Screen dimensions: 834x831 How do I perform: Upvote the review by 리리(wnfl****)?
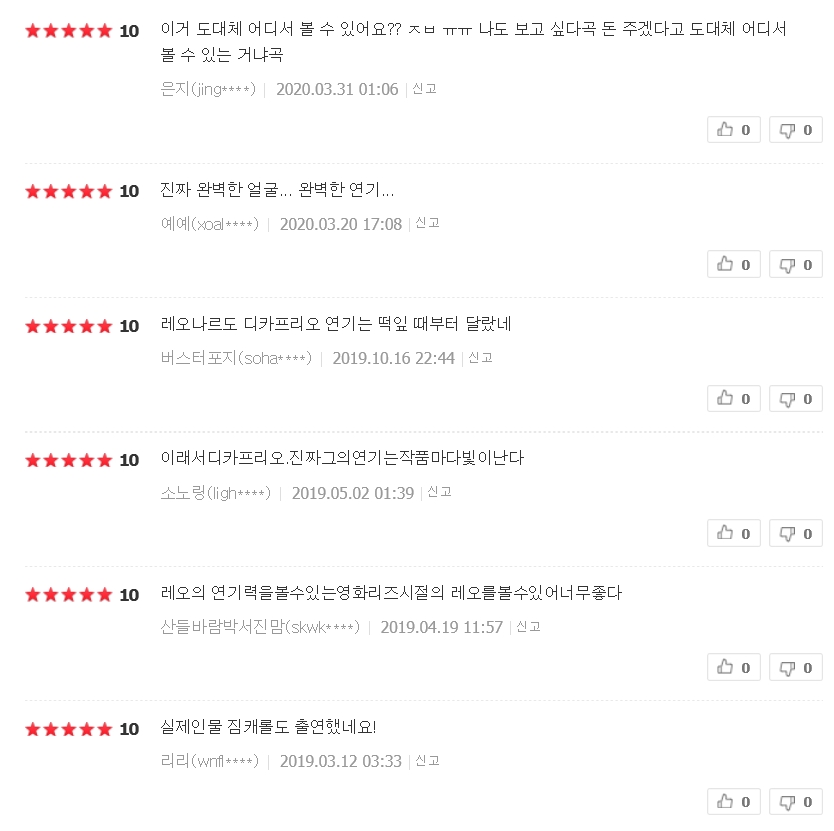pos(734,801)
